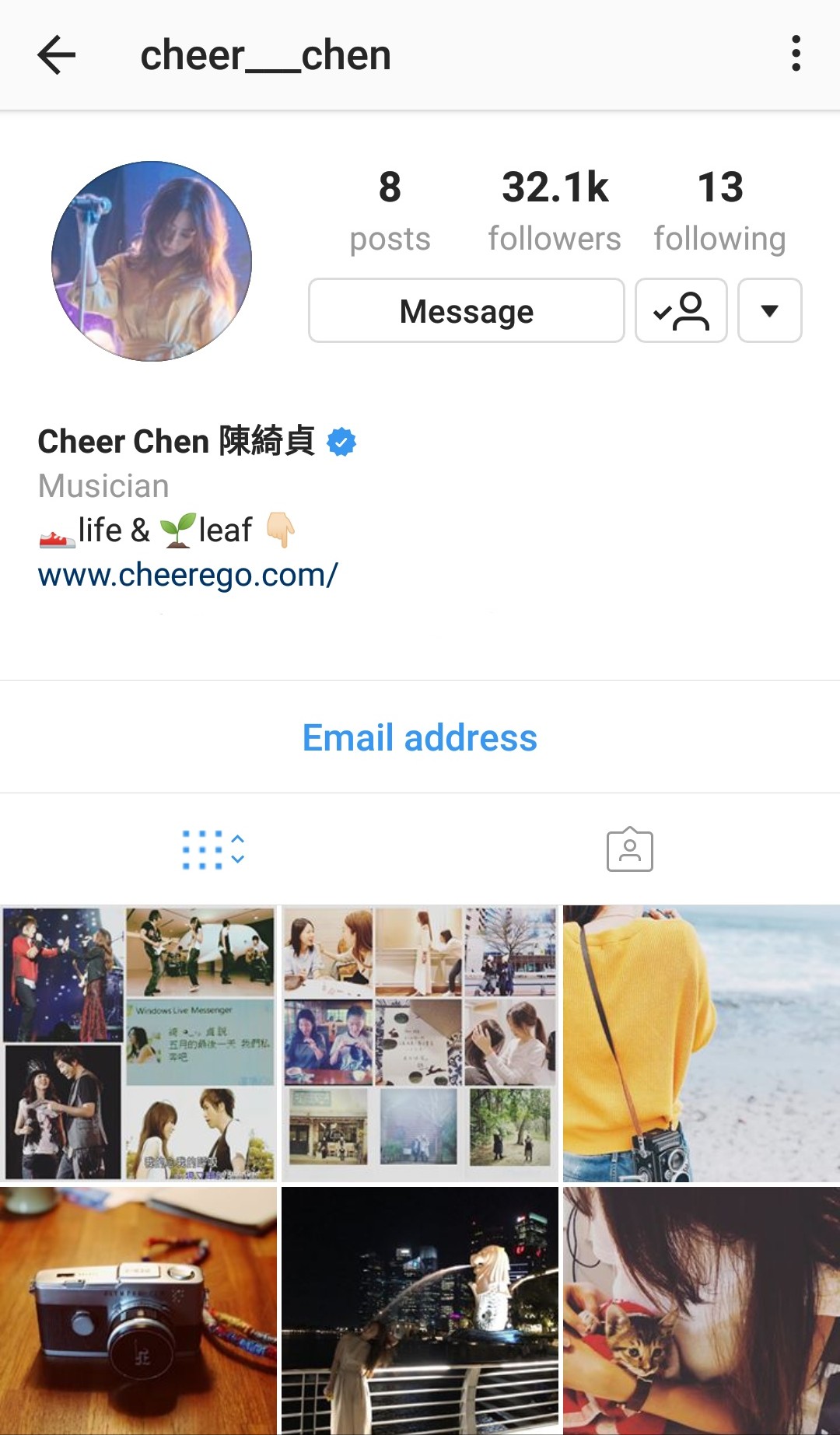Expand the suggested accounts dropdown arrow
The height and width of the screenshot is (1435, 840).
click(769, 311)
